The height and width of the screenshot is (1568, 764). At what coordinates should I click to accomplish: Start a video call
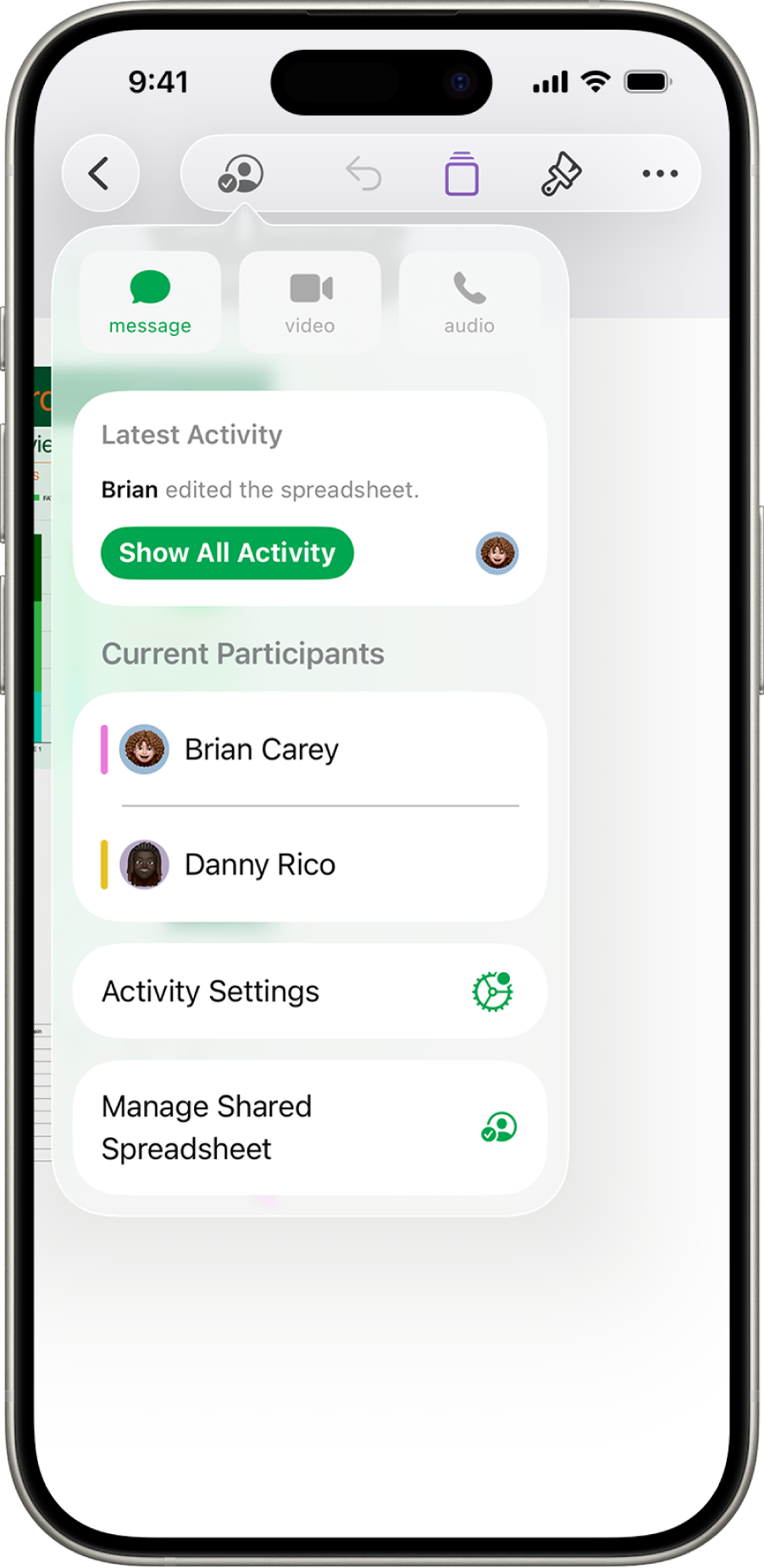point(310,302)
